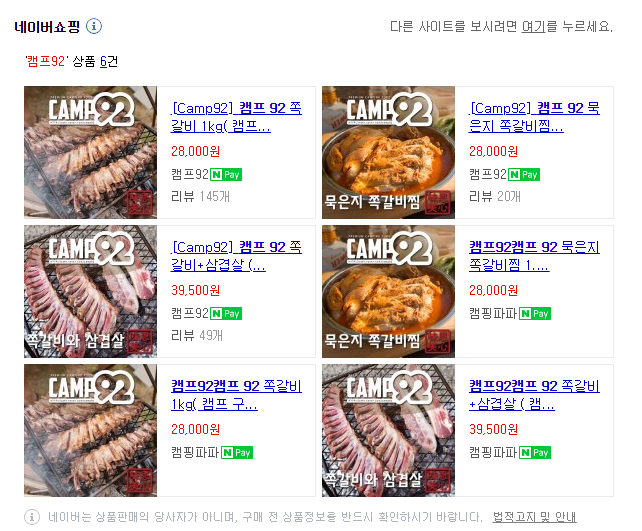Open '캠프92캠프 92 쪽갈비 1kg( 캠프 구' link
The width and height of the screenshot is (642, 531).
237,395
